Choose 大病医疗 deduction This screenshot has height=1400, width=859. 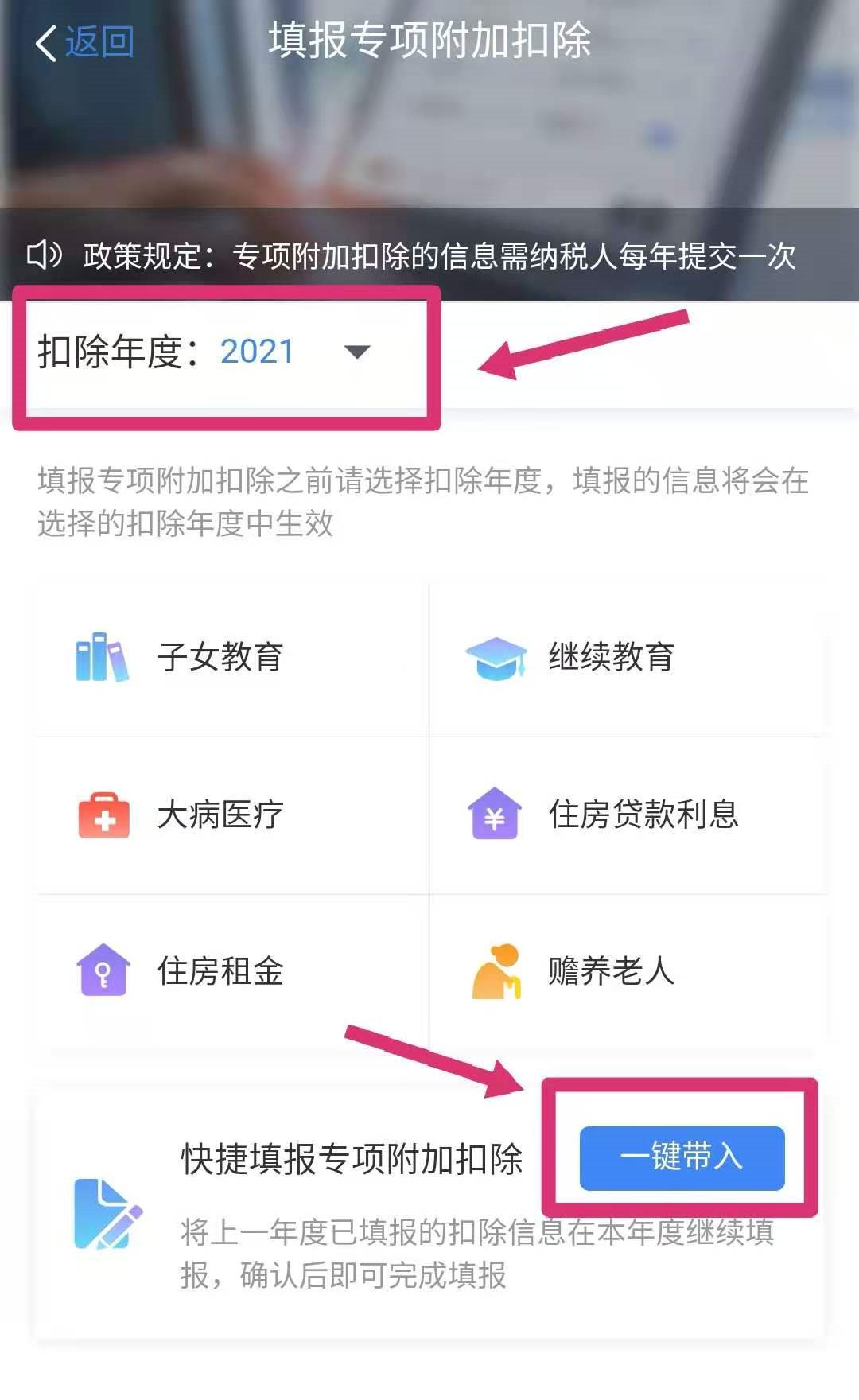220,815
